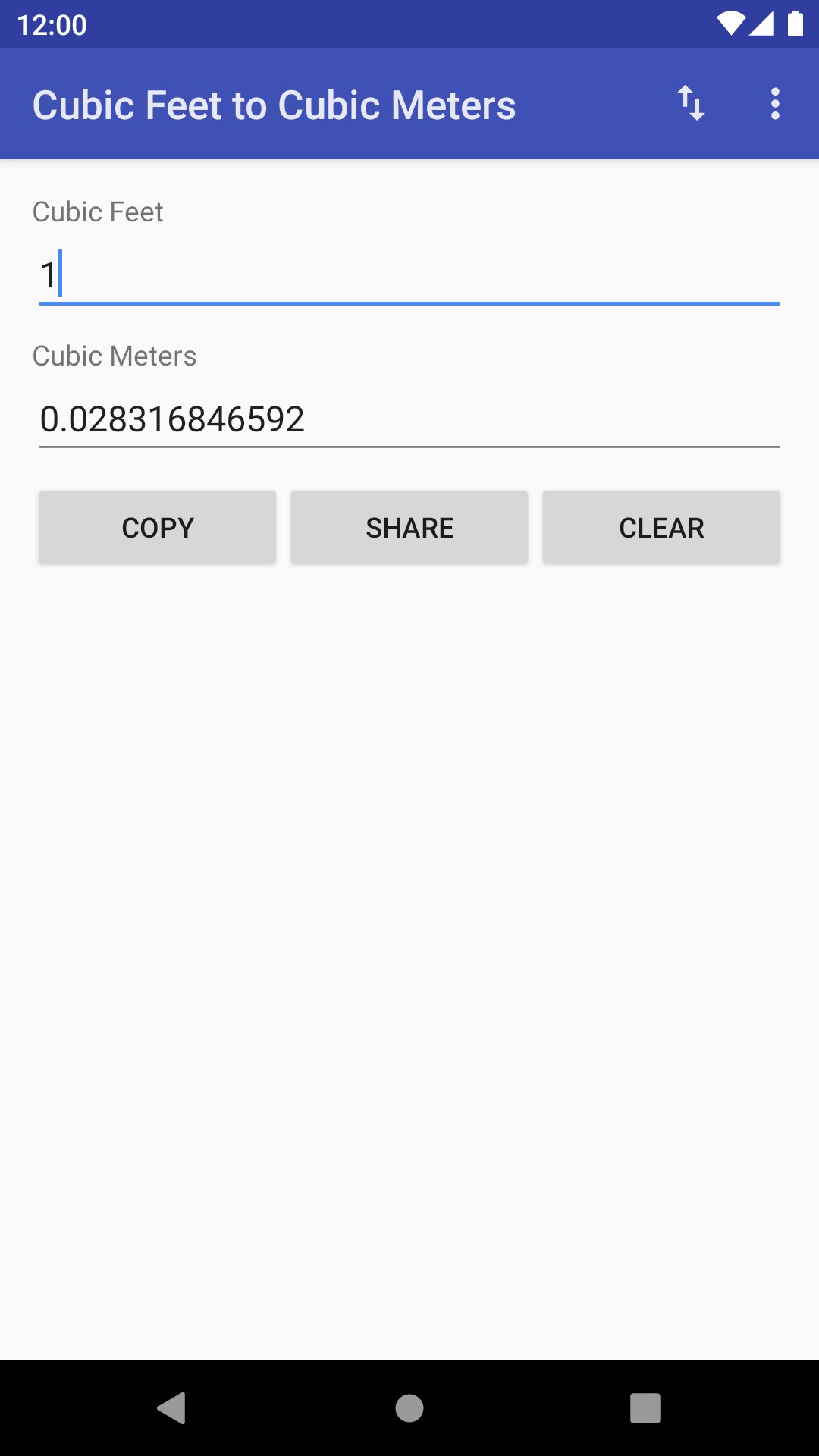Tap the cellular signal status bar icon
The height and width of the screenshot is (1456, 819).
pyautogui.click(x=761, y=24)
